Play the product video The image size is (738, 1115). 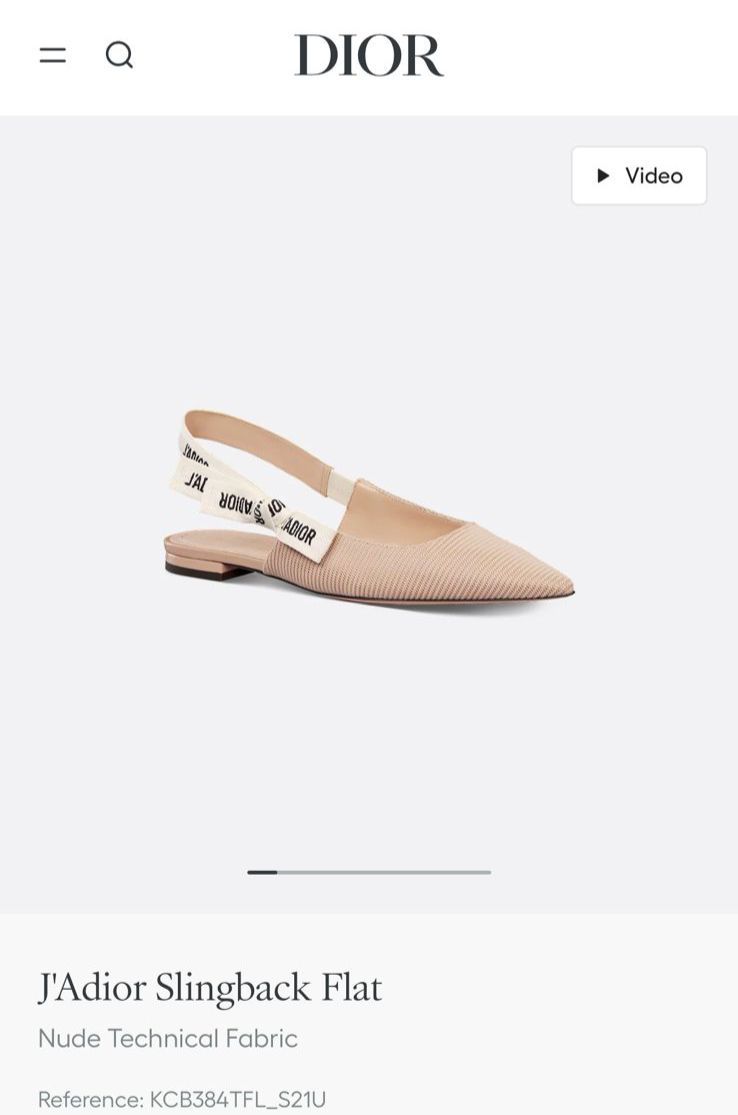(639, 176)
